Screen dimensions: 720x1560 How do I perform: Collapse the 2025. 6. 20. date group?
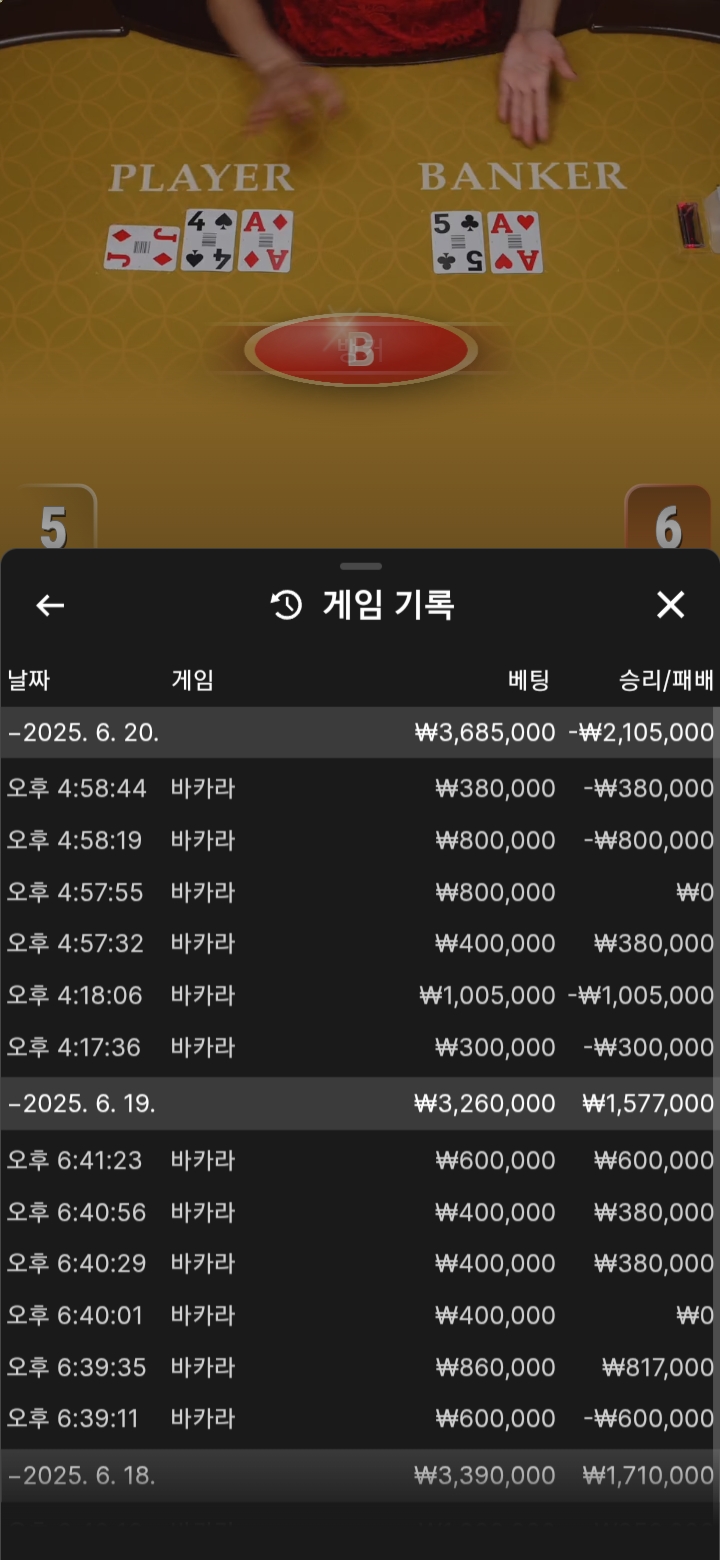pyautogui.click(x=84, y=733)
